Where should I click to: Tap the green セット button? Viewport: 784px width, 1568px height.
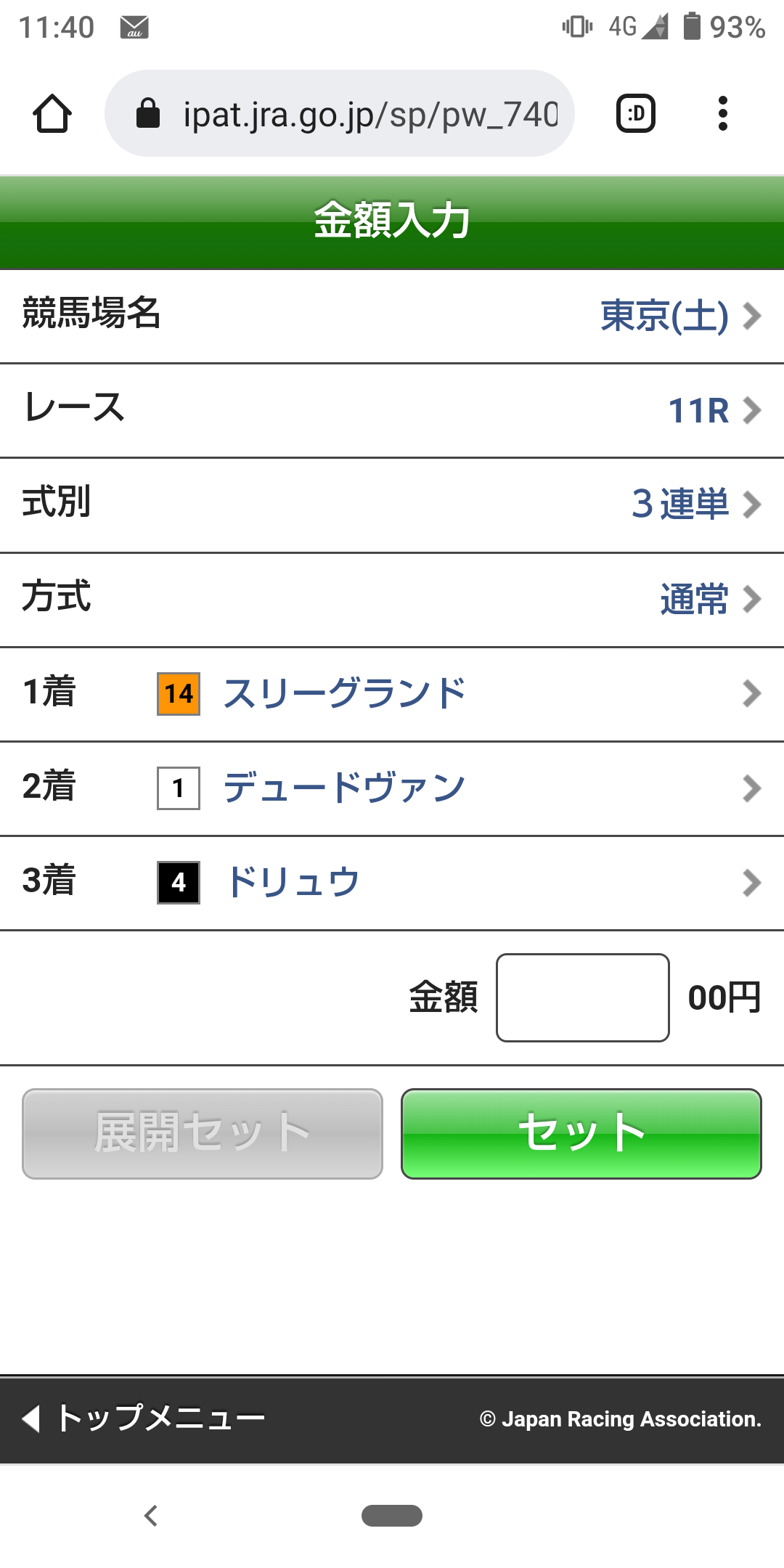click(x=581, y=1133)
